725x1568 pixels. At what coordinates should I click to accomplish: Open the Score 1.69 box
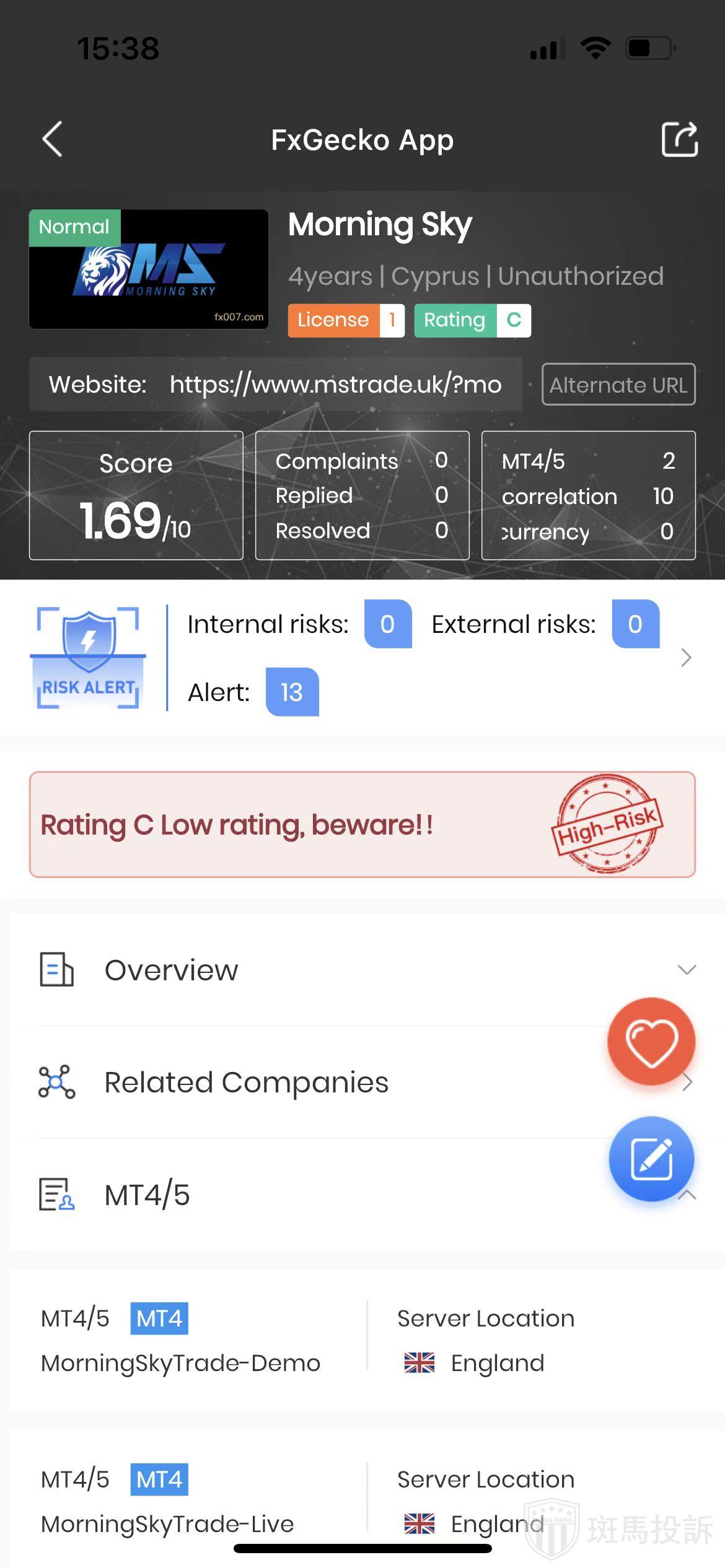[x=136, y=495]
